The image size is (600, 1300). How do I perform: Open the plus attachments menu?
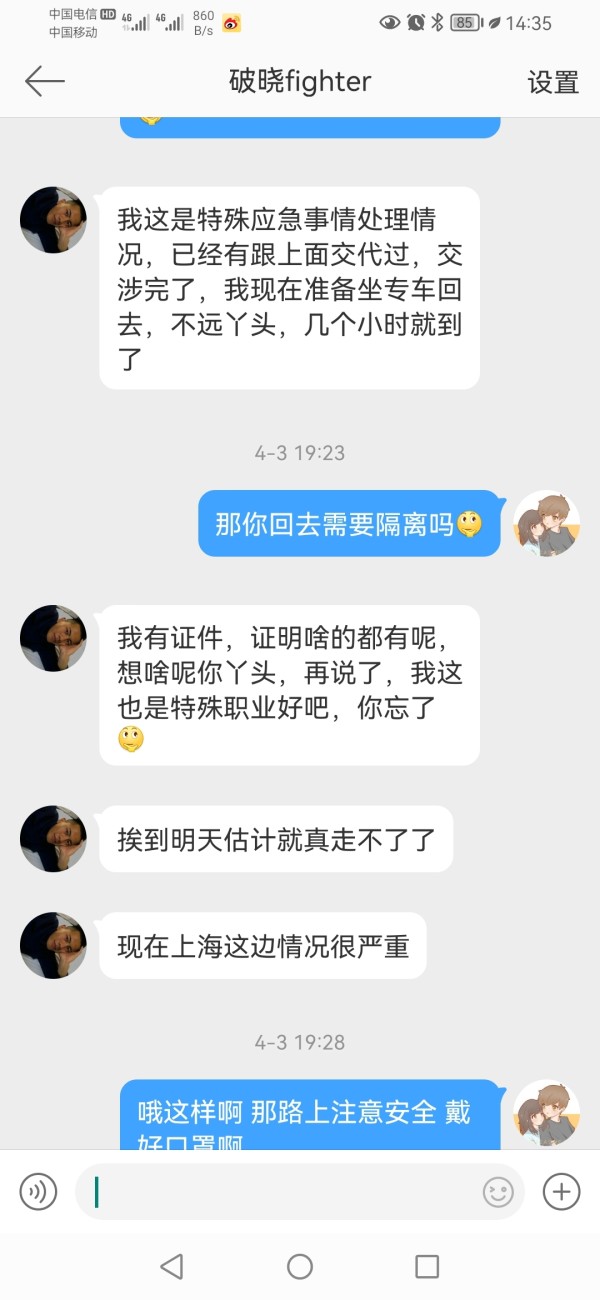[x=561, y=1191]
